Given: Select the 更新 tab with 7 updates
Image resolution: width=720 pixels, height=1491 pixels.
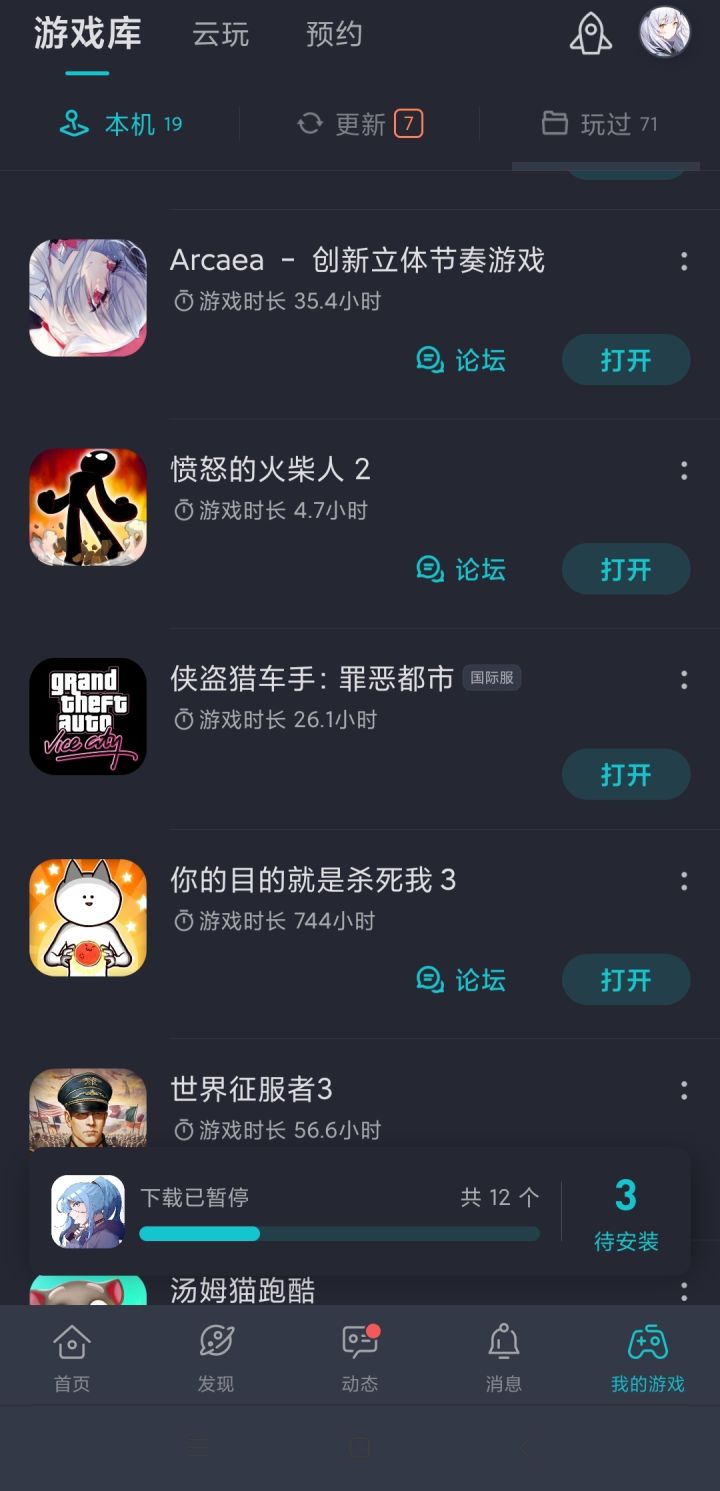Looking at the screenshot, I should pos(360,124).
